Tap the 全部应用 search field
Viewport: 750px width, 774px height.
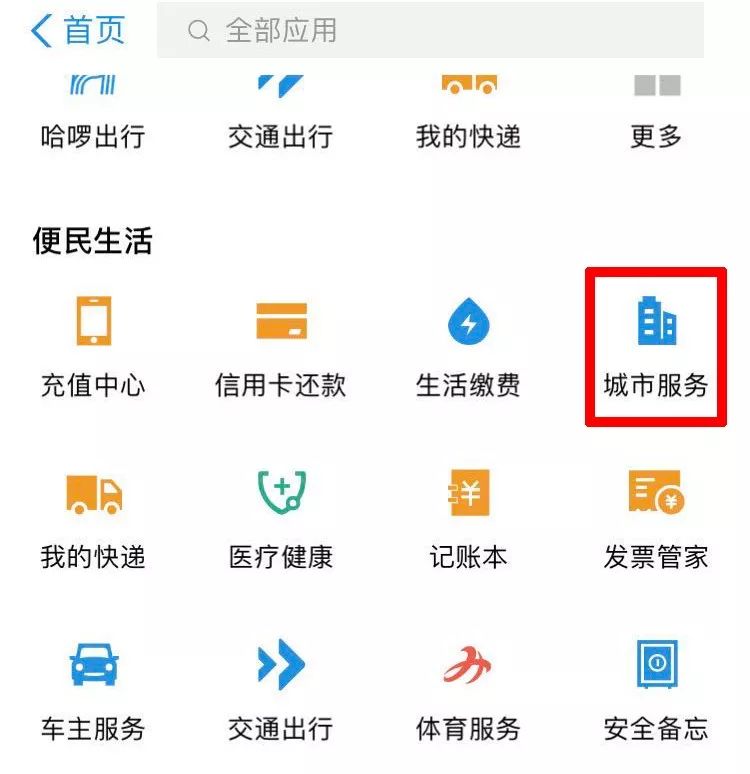click(x=430, y=31)
